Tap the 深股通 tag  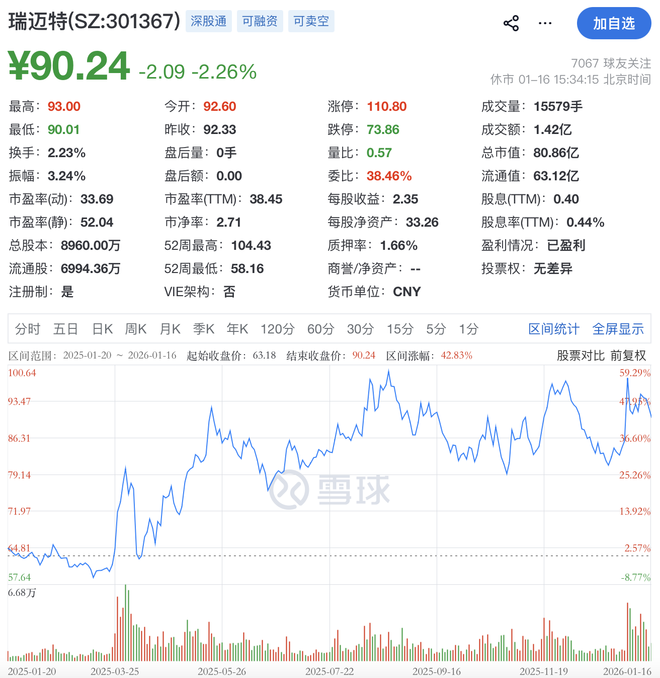pos(209,21)
